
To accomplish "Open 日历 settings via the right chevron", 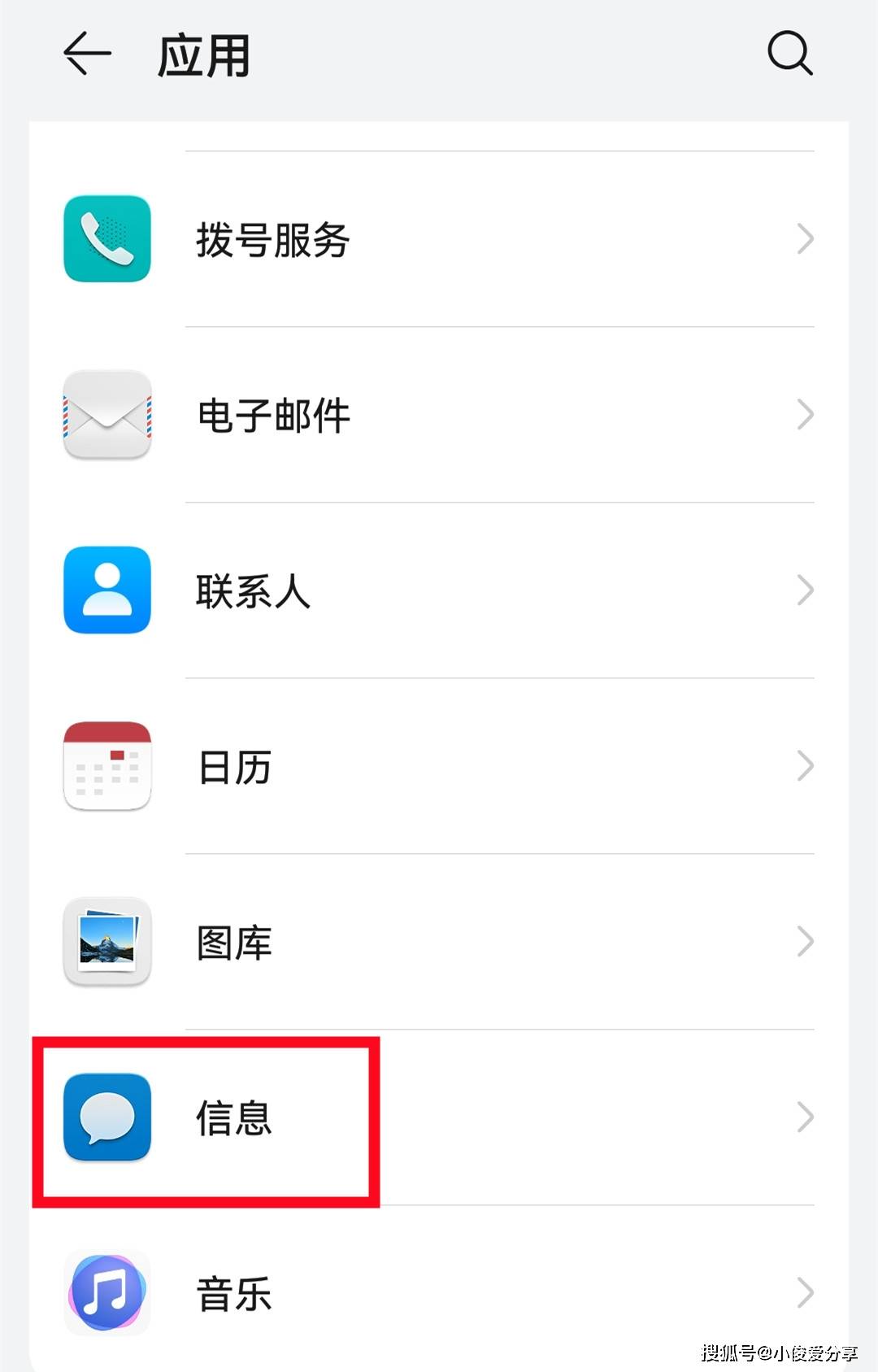I will [x=805, y=765].
